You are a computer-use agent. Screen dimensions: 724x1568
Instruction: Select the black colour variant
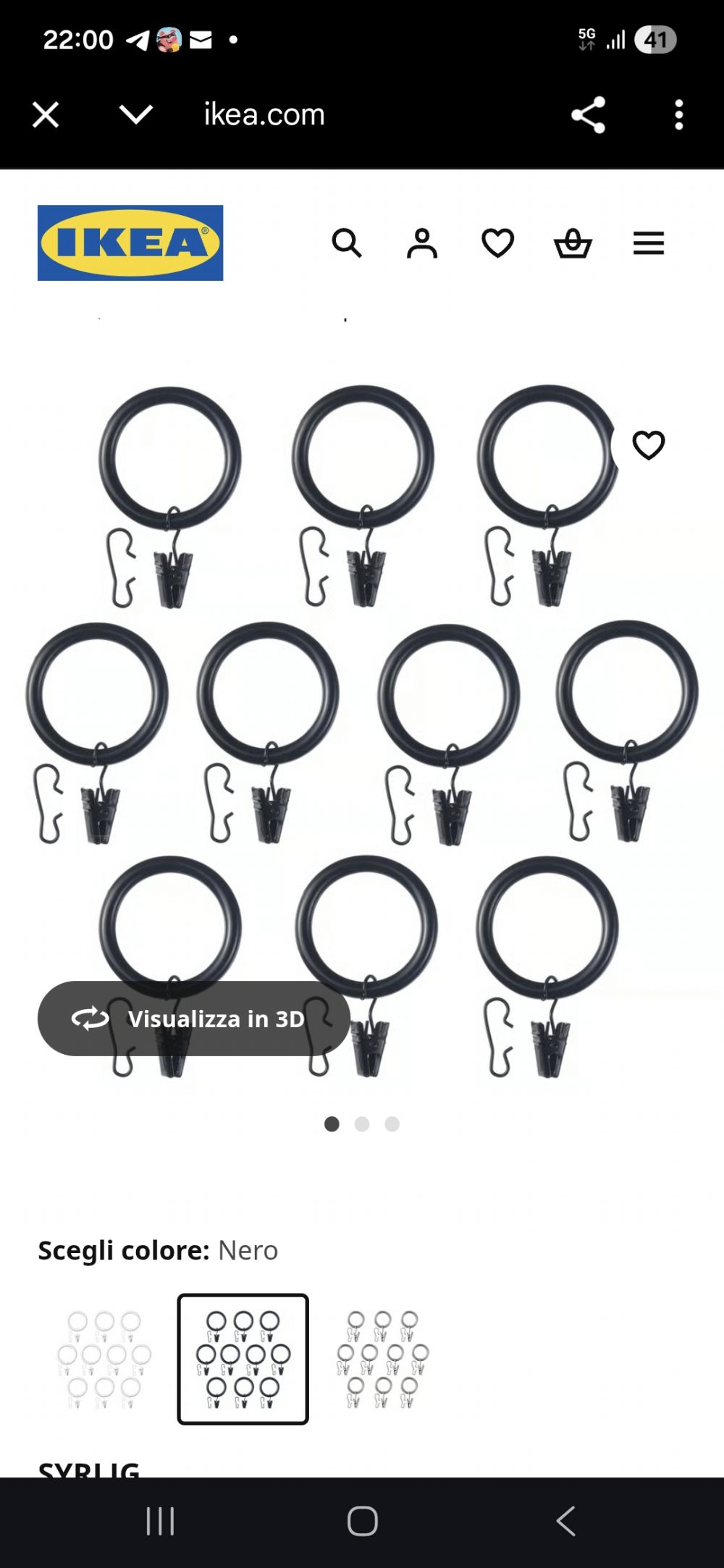[x=243, y=1359]
